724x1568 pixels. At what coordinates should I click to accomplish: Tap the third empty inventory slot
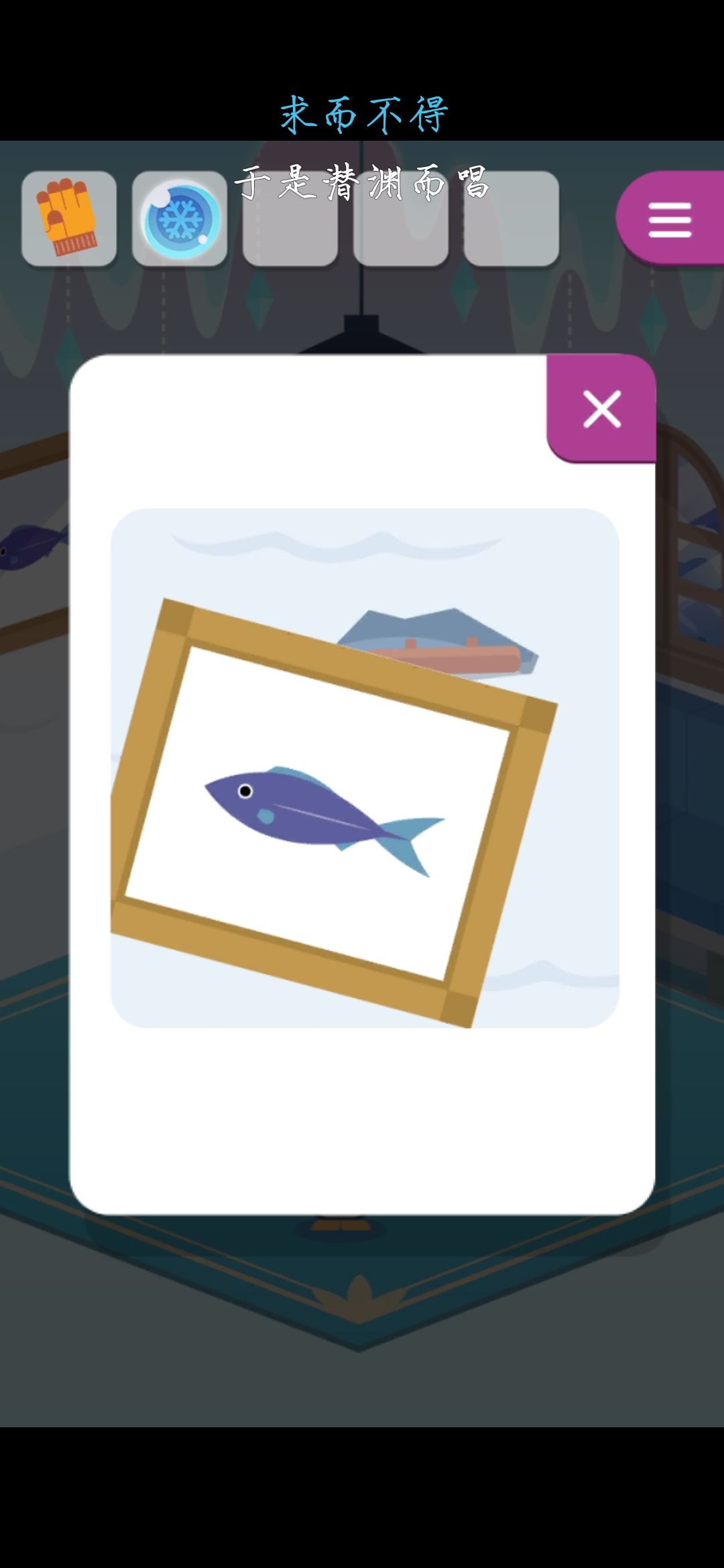pyautogui.click(x=291, y=220)
